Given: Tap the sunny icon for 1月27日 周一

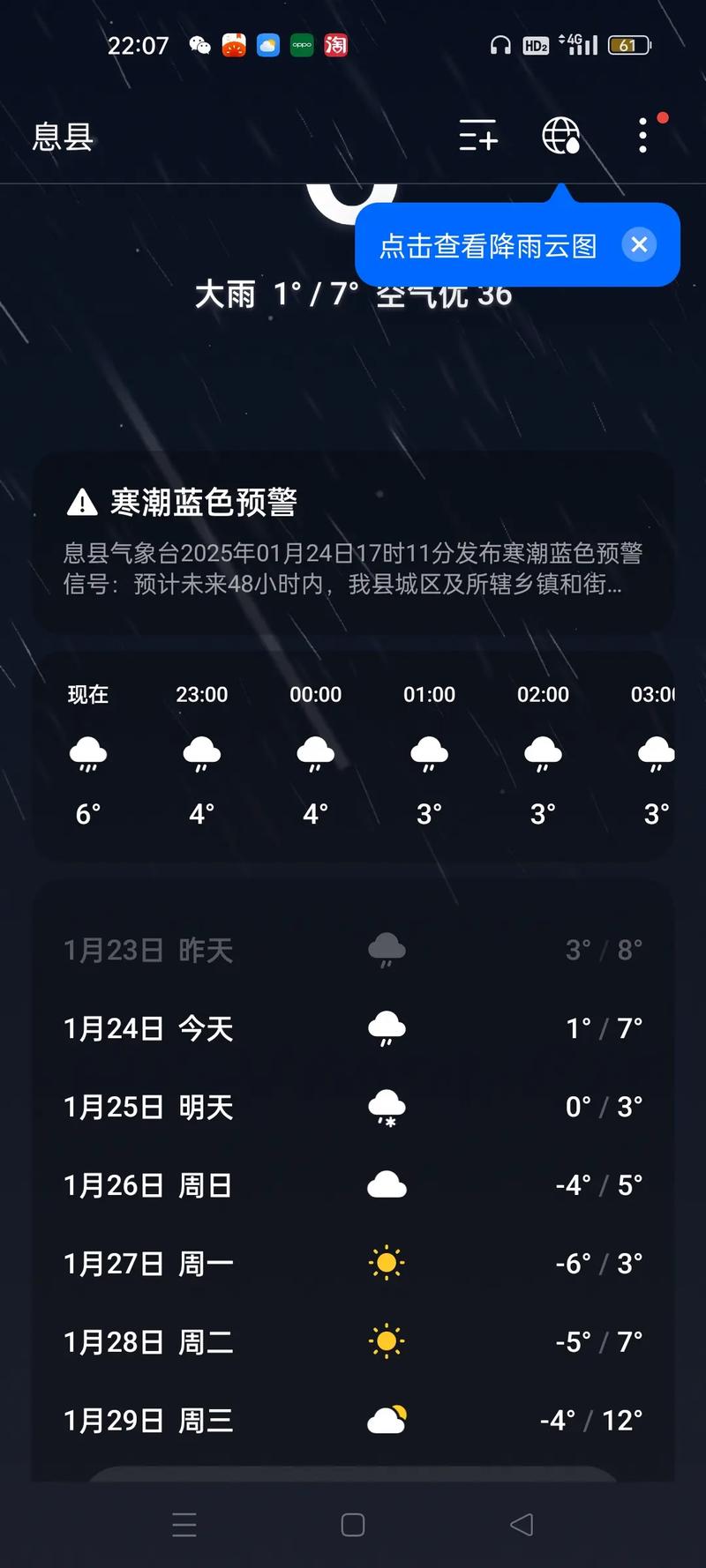Looking at the screenshot, I should (386, 1263).
